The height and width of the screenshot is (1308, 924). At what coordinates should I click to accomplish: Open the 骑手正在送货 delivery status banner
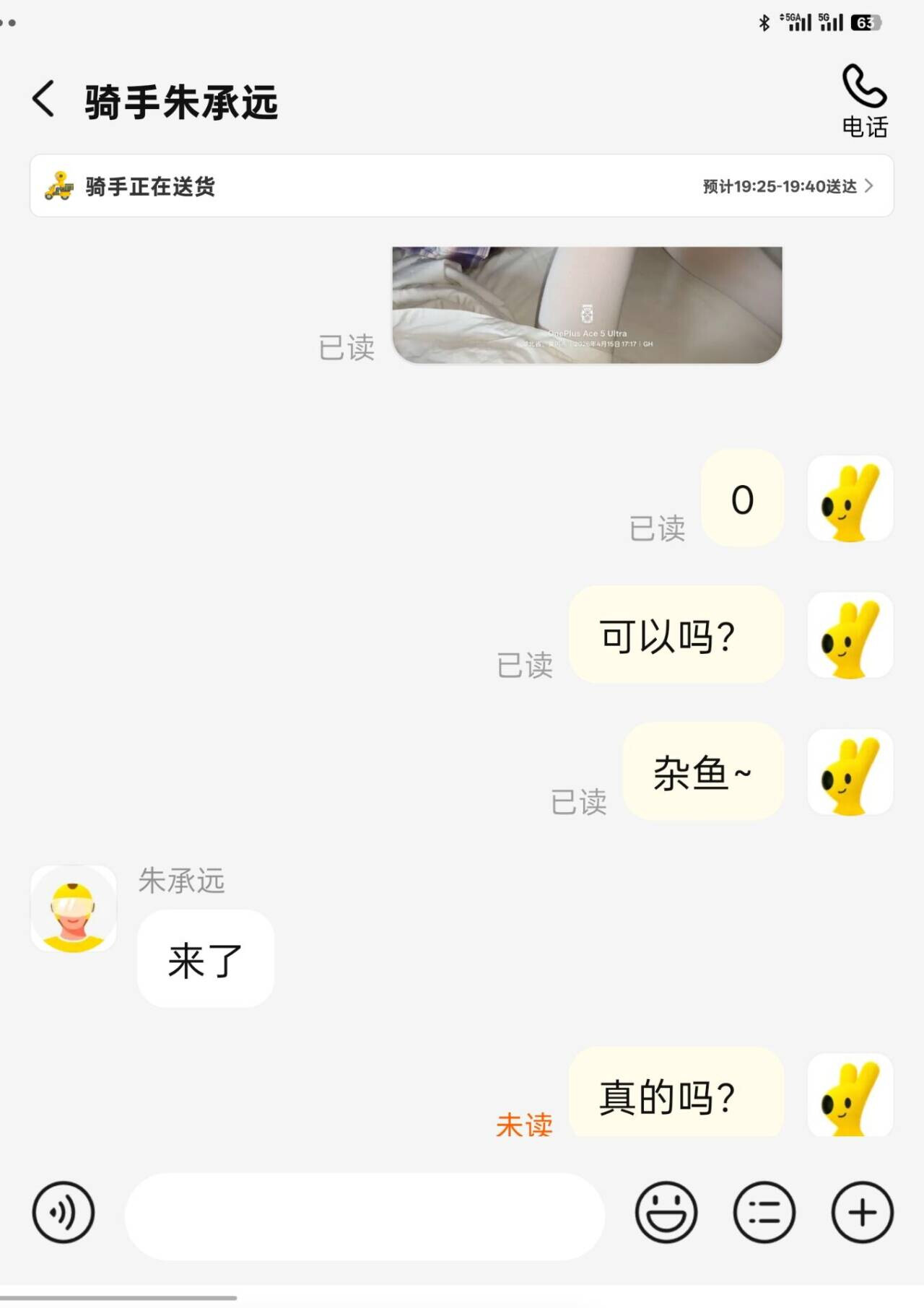(x=462, y=186)
